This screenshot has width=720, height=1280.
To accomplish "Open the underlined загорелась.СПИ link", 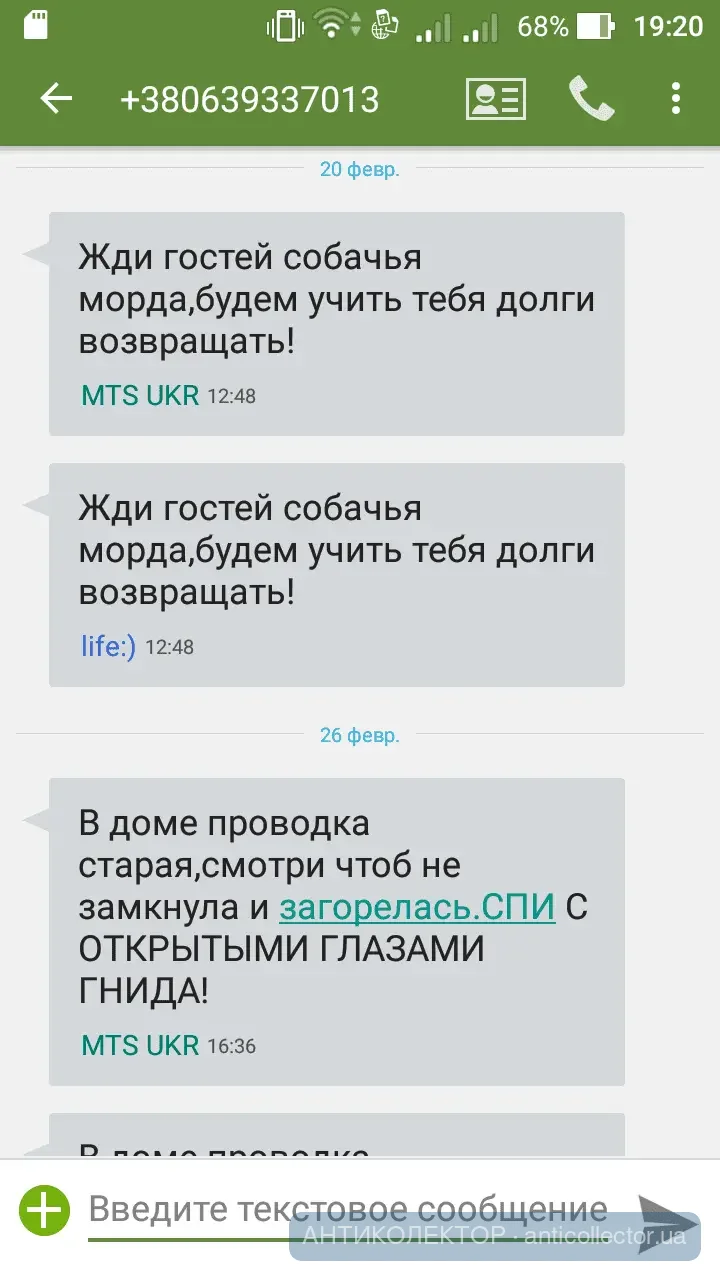I will point(417,907).
